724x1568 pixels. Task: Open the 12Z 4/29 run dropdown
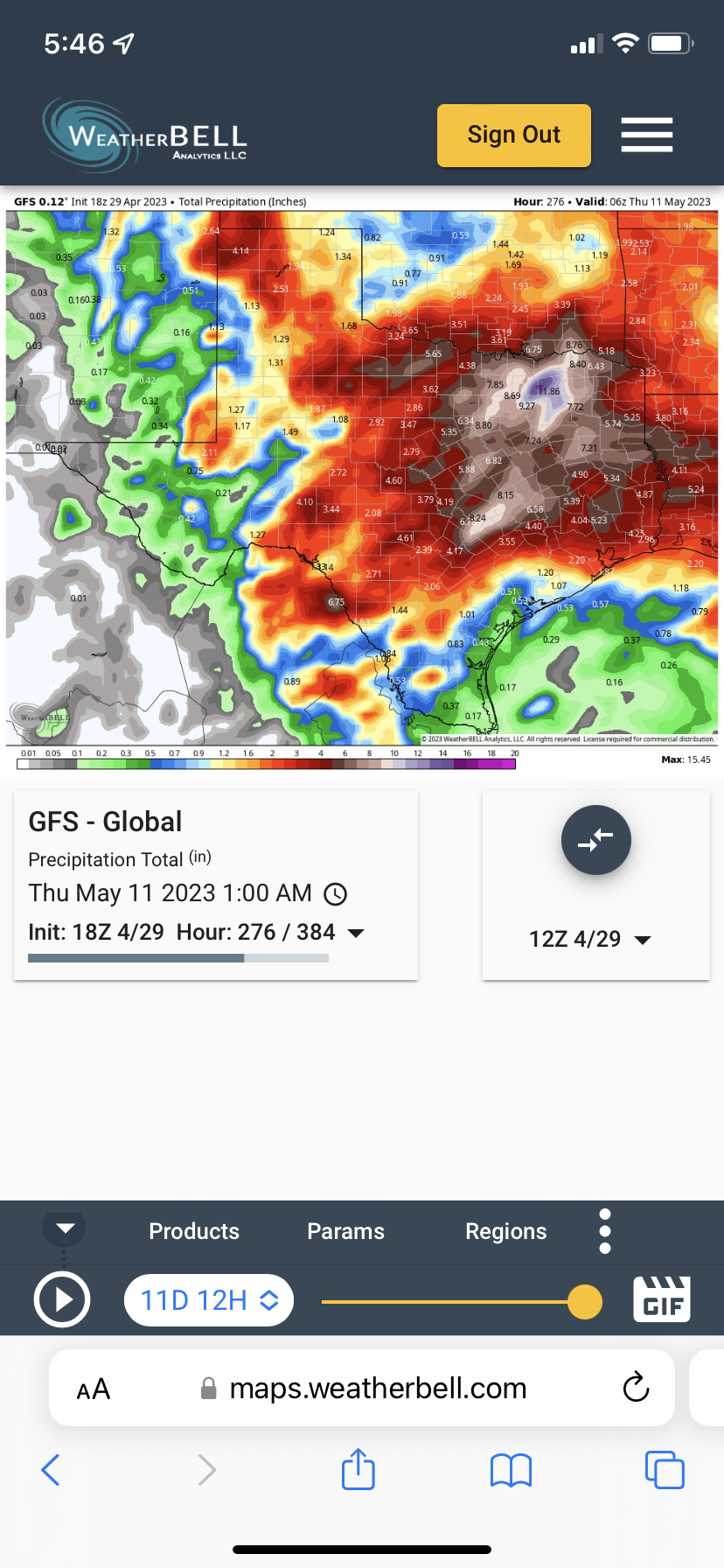tap(590, 940)
